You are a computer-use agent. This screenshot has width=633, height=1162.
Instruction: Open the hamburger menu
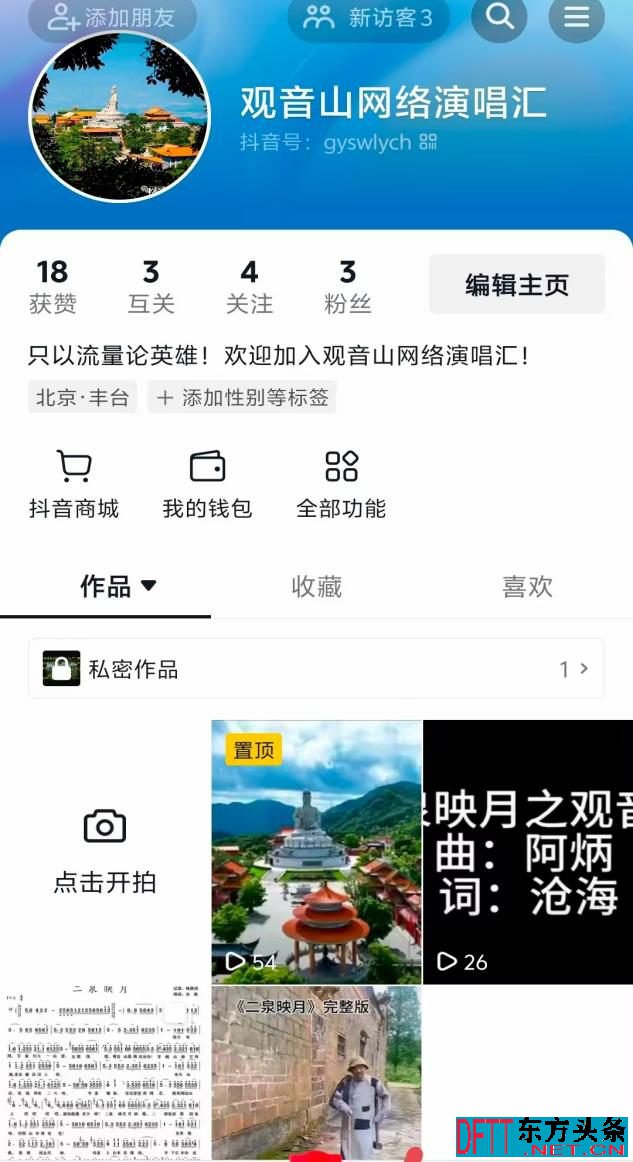coord(577,18)
